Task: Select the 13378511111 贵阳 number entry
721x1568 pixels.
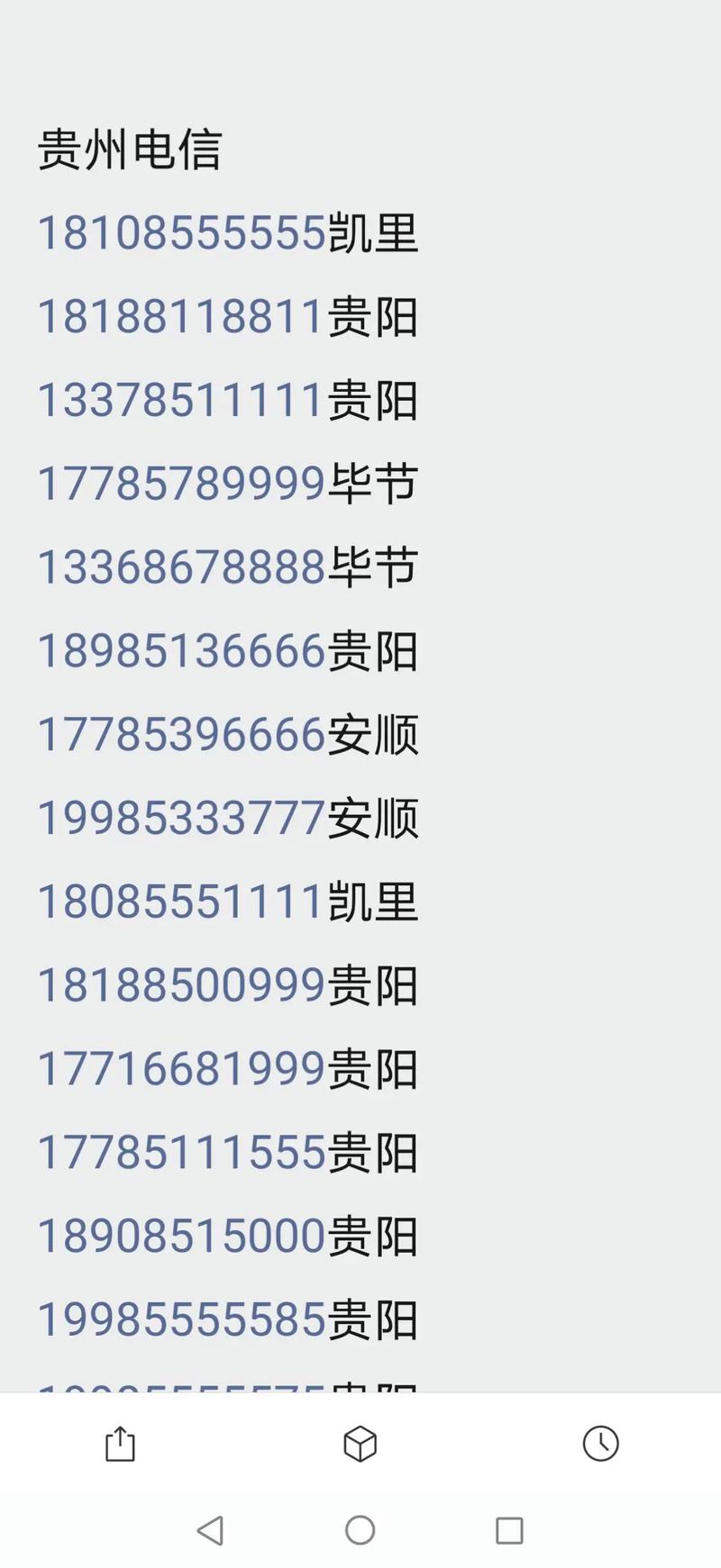Action: 227,400
